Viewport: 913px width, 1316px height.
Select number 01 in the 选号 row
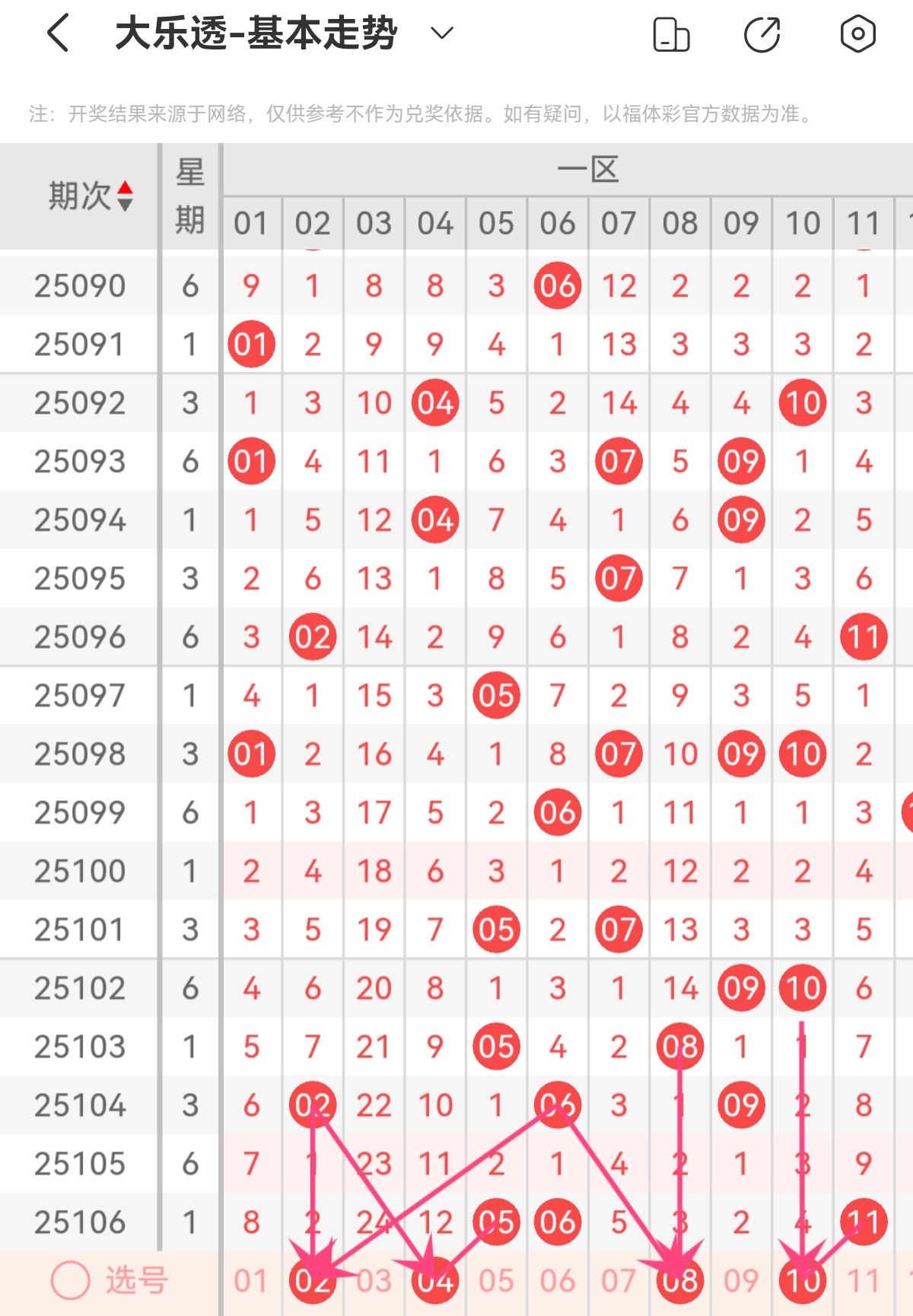251,1281
